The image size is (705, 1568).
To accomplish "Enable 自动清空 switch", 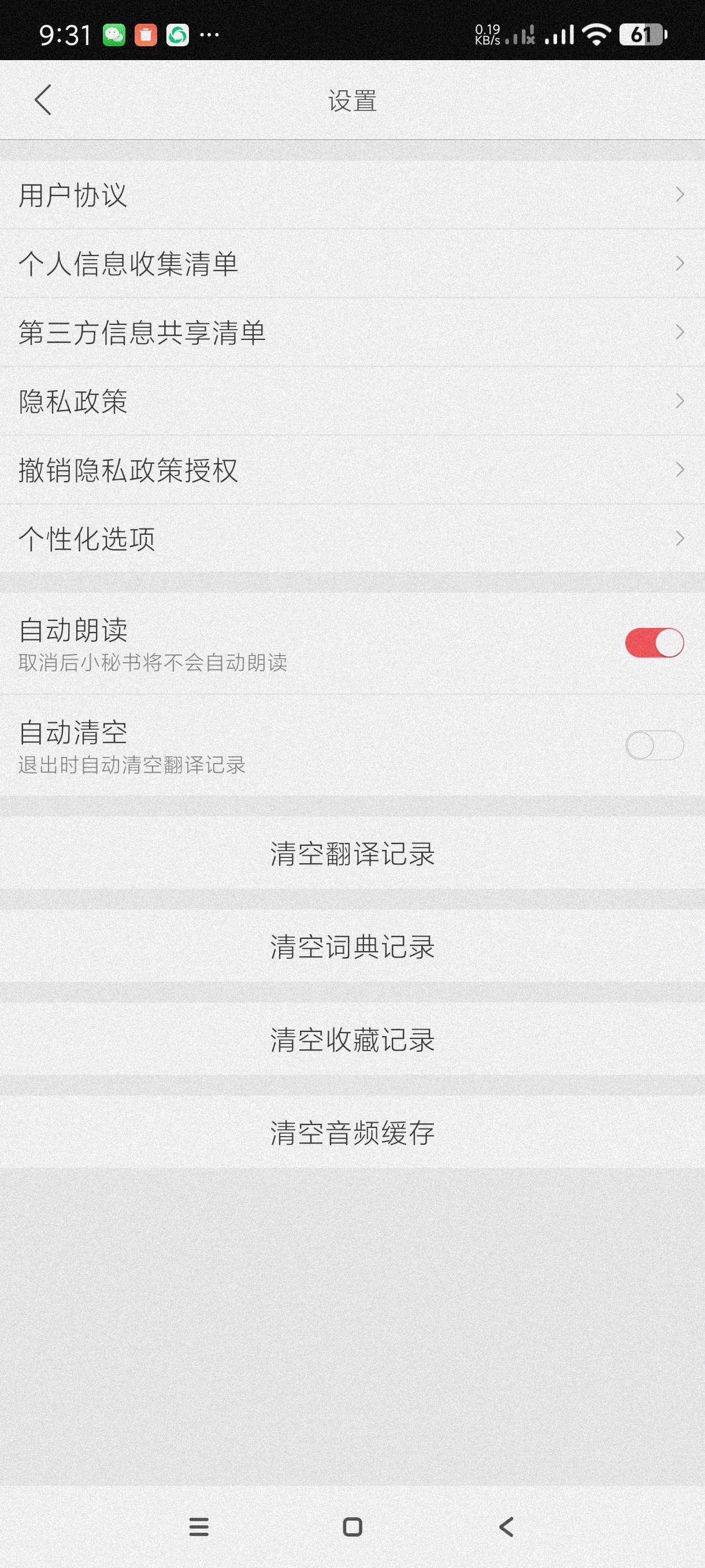I will click(x=654, y=746).
